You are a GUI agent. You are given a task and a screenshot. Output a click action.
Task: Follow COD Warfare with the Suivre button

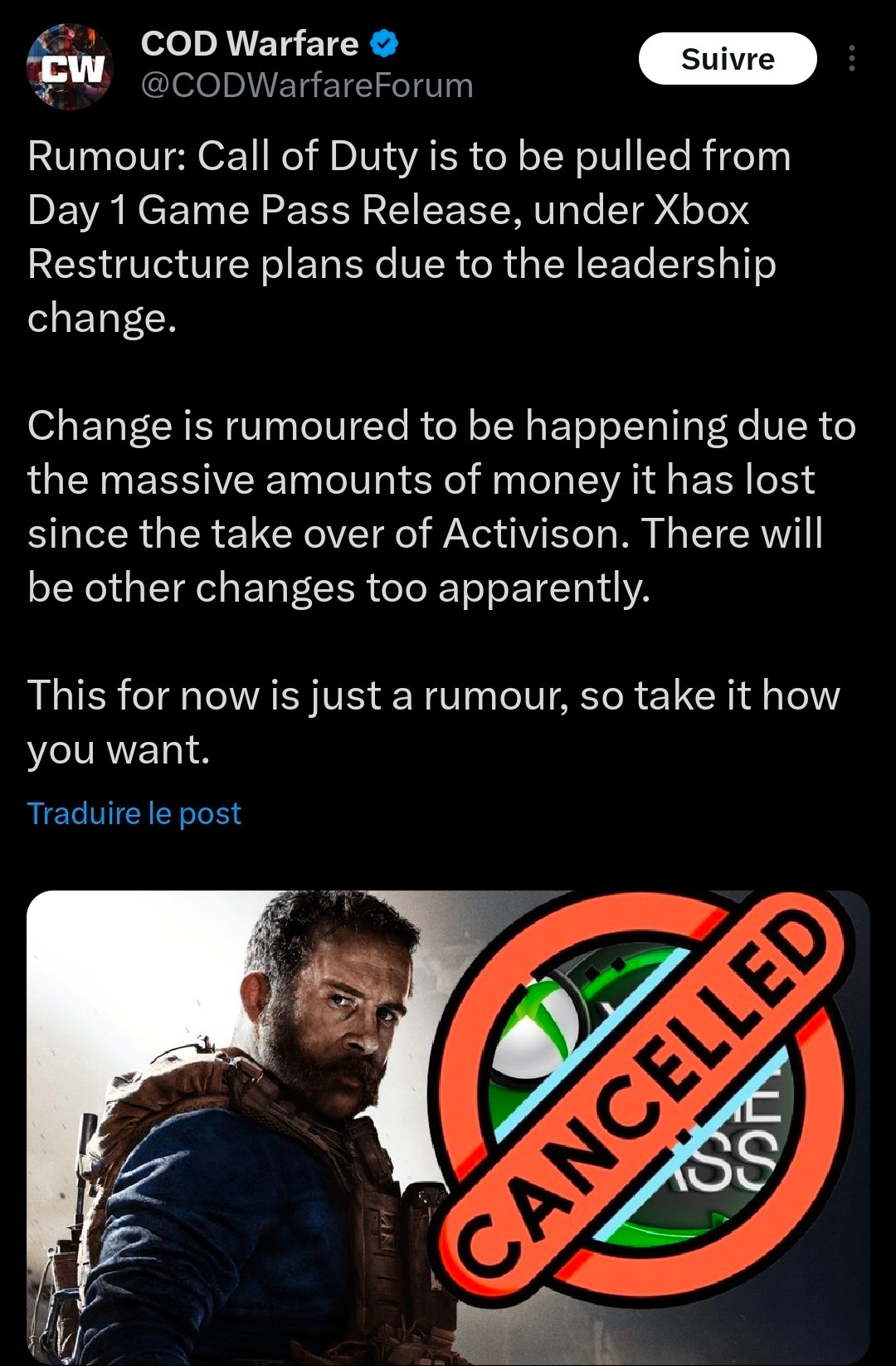click(x=727, y=59)
